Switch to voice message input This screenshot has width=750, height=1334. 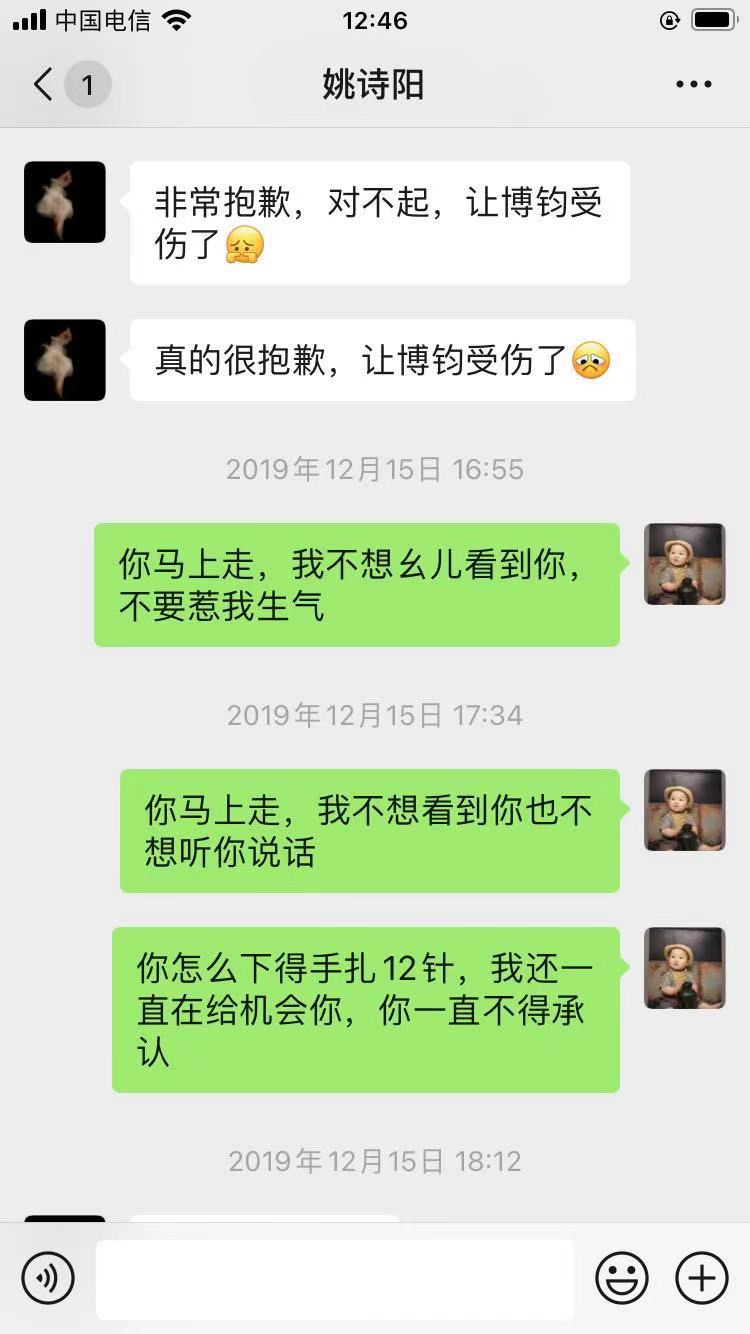coord(48,1278)
